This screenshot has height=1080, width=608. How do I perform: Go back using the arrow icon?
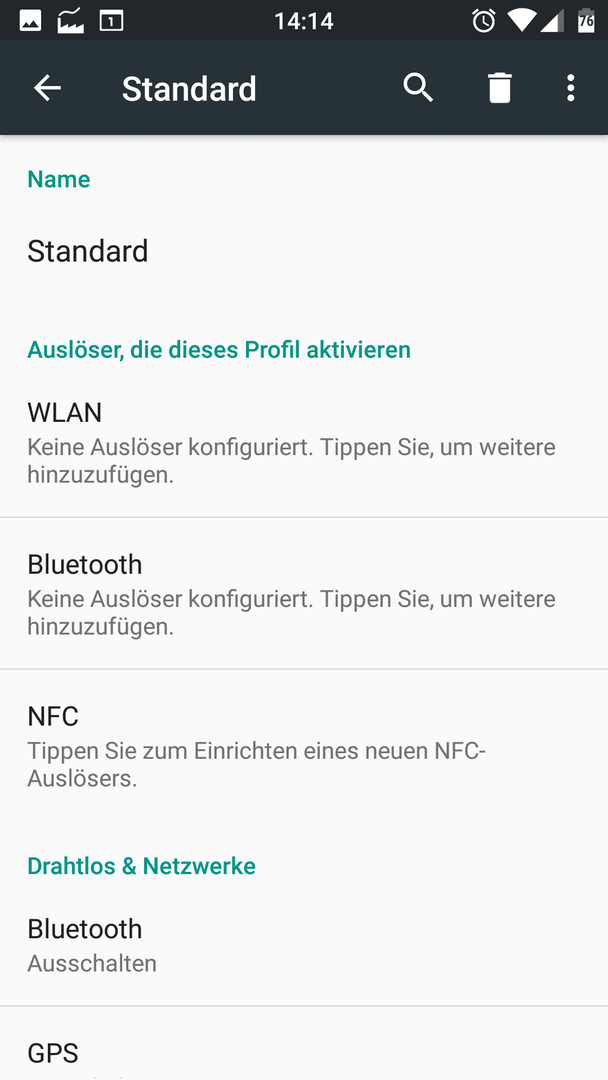tap(48, 88)
